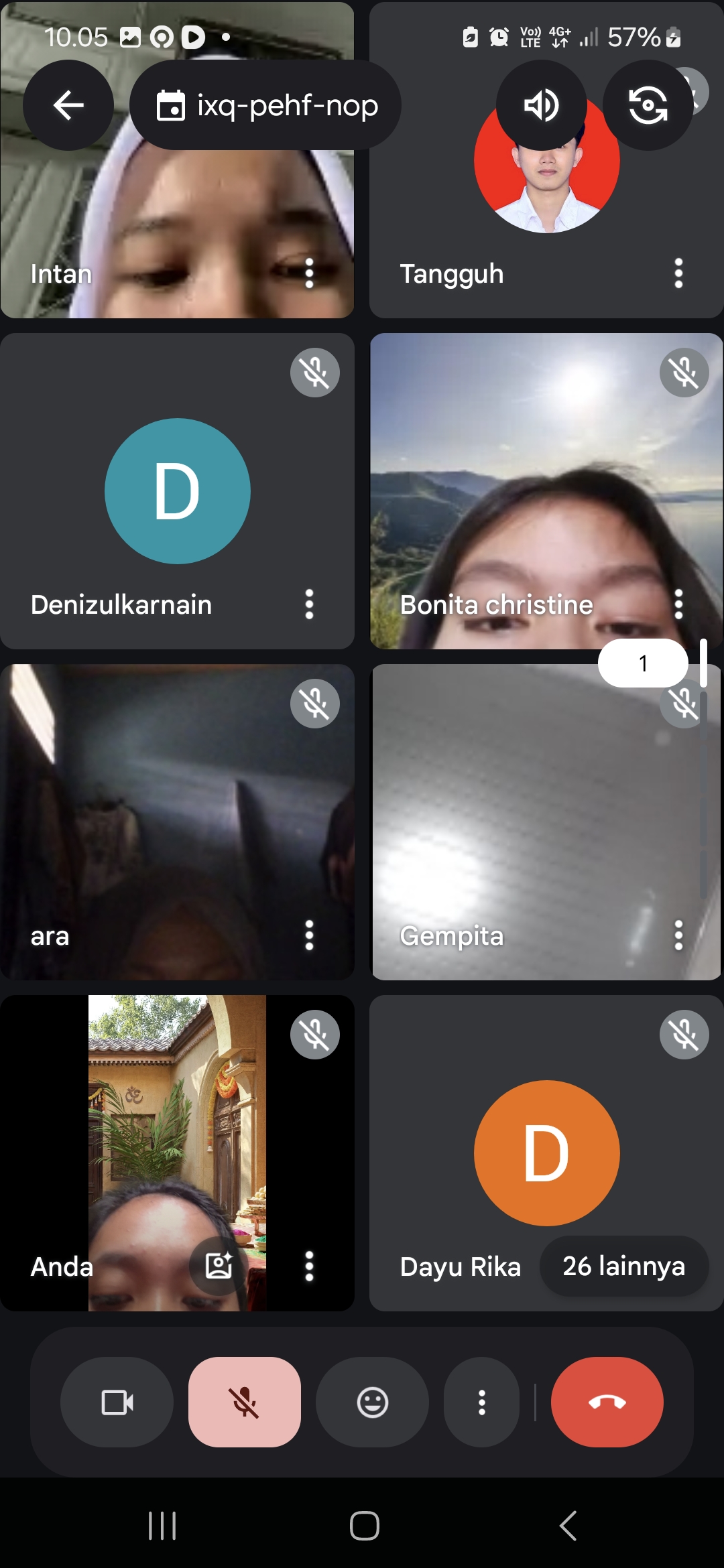Hang up and leave the call
The height and width of the screenshot is (1568, 724).
pos(607,1402)
